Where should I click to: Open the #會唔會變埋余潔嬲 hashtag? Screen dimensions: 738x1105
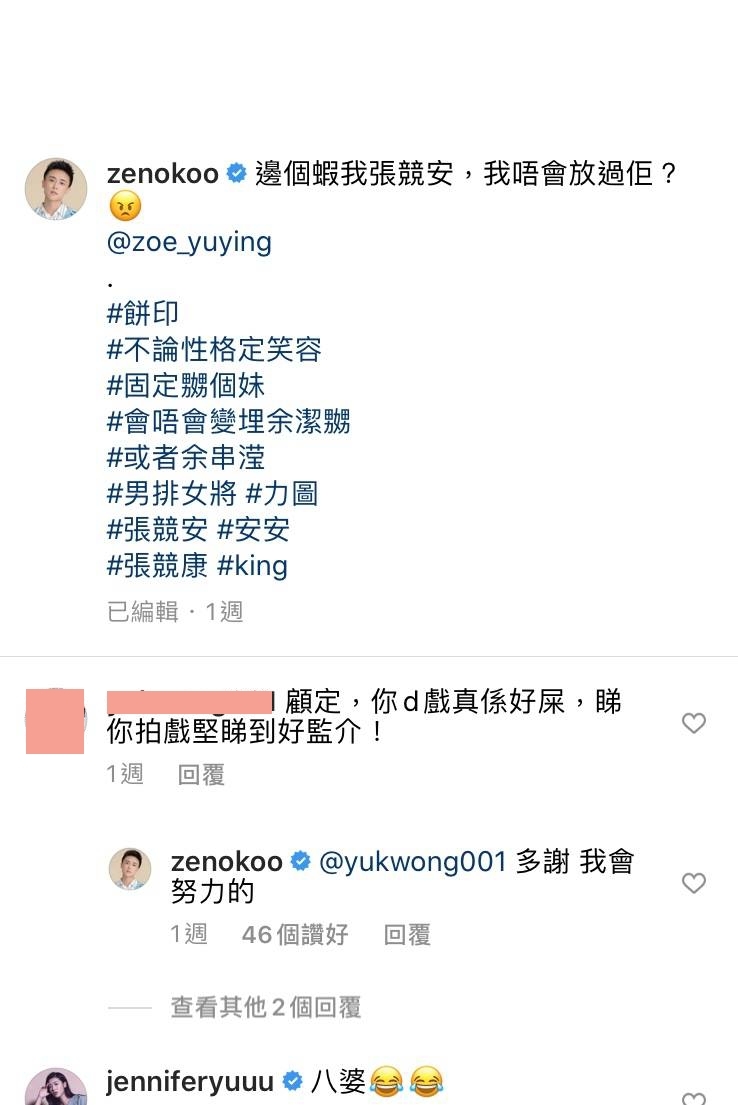pyautogui.click(x=228, y=422)
